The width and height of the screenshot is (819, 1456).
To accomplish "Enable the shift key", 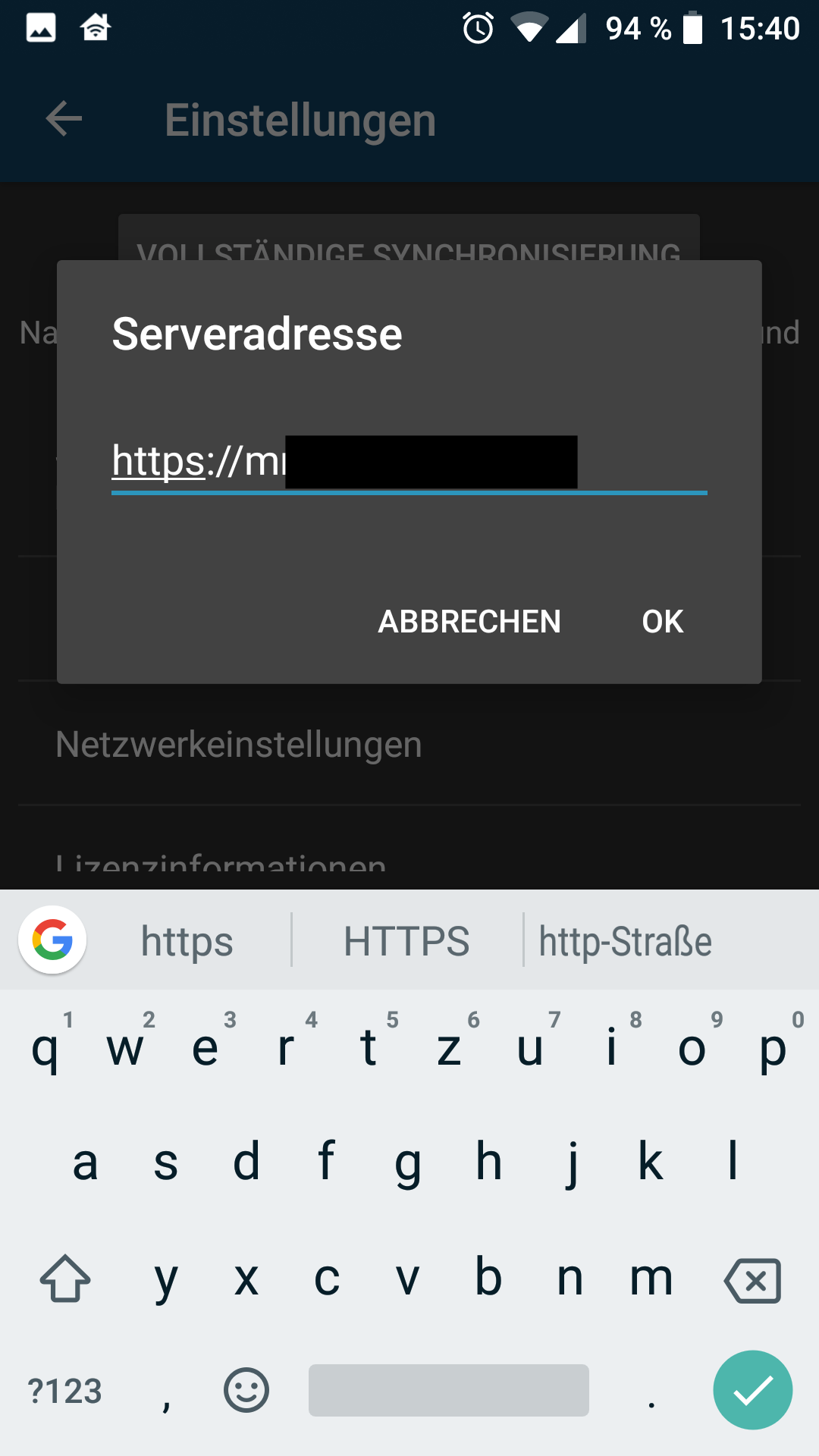I will [x=65, y=1279].
